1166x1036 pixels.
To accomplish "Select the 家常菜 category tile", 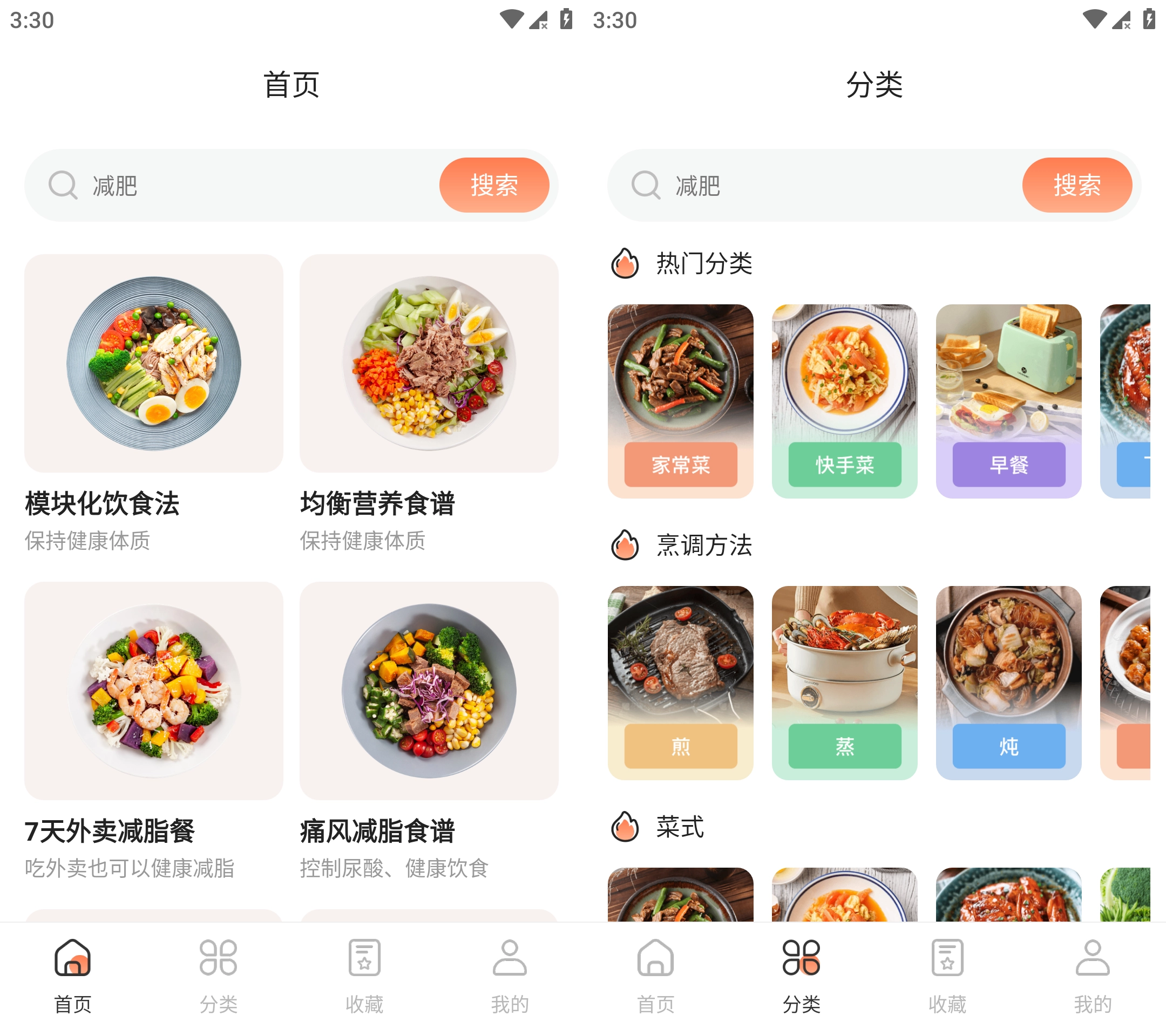I will click(680, 401).
